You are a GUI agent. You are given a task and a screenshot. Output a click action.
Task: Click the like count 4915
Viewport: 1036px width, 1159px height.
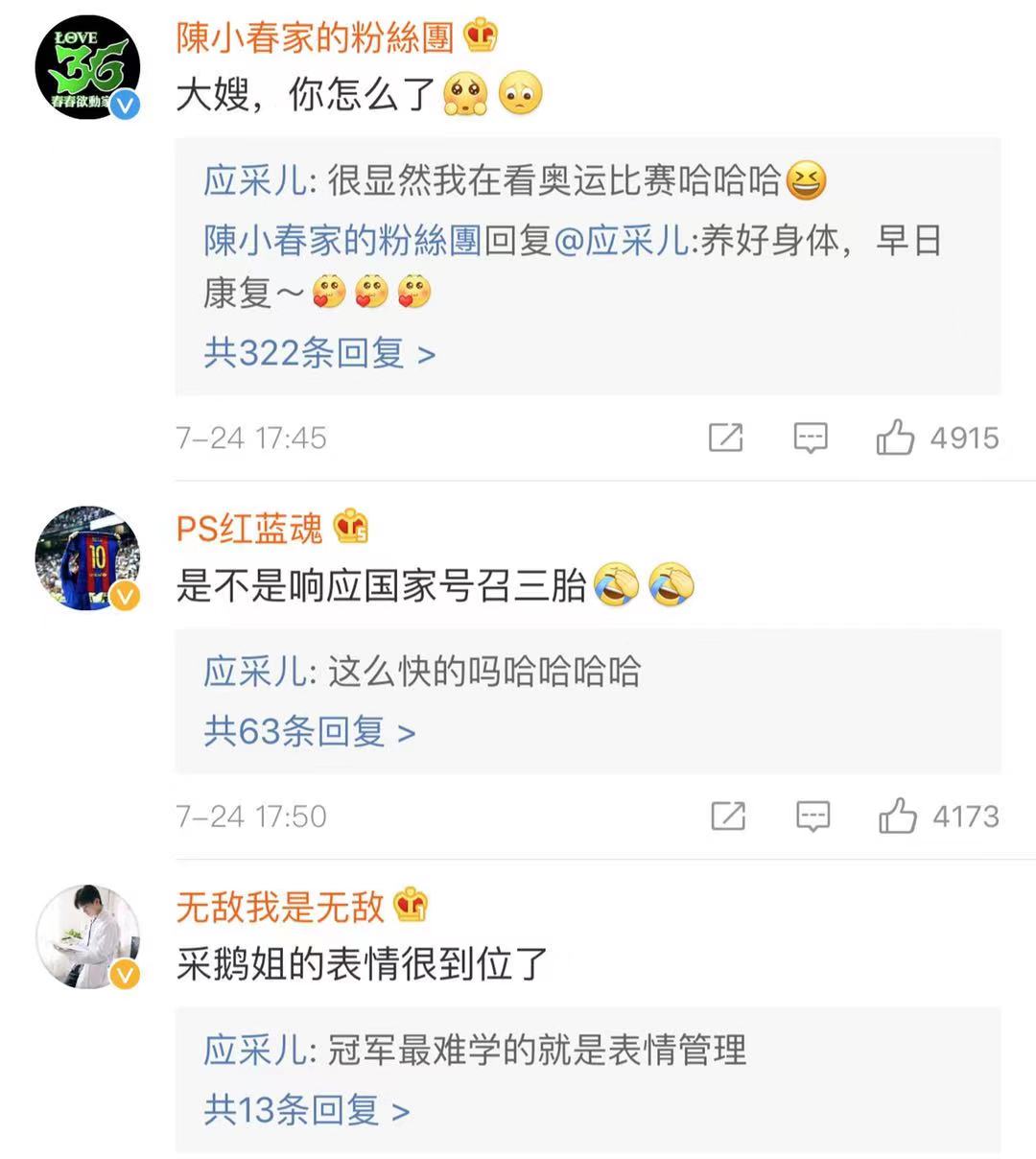click(x=964, y=438)
